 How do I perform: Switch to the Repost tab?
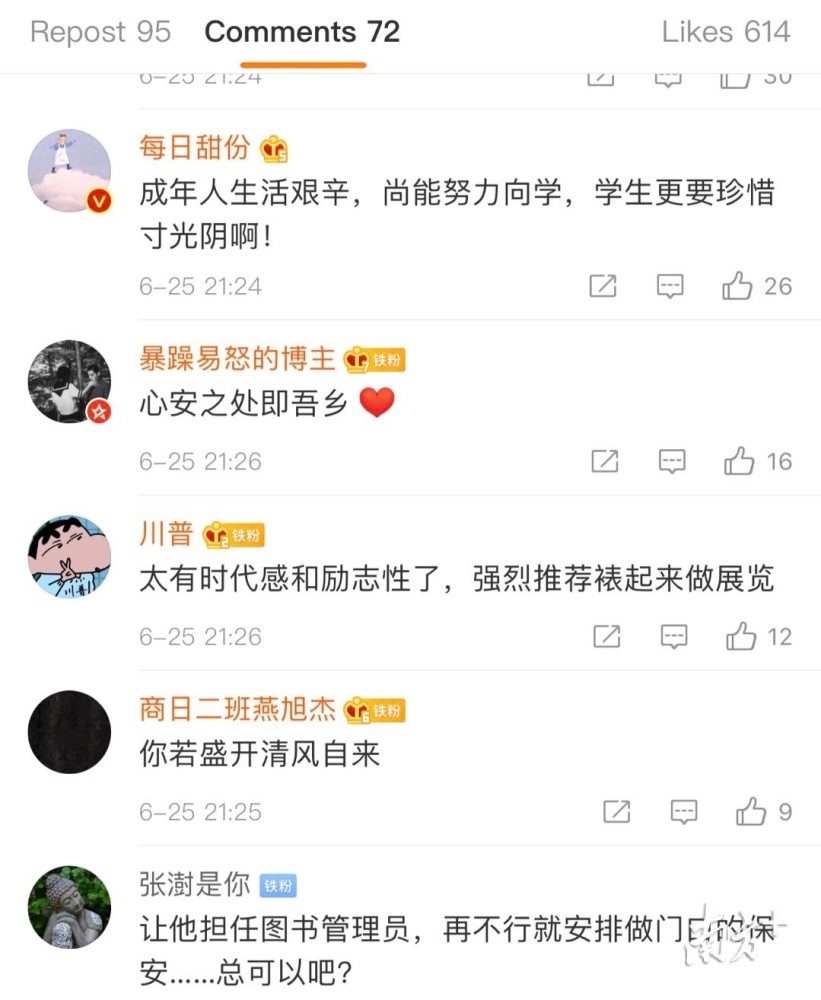point(100,32)
